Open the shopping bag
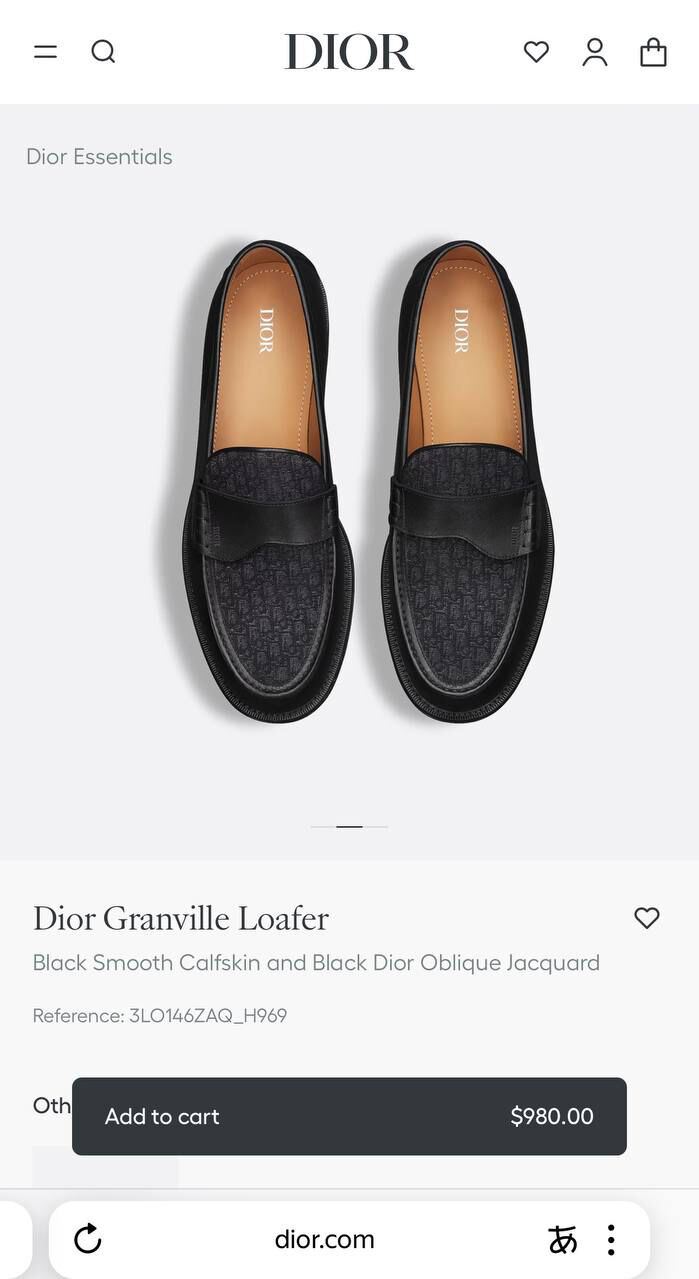Screen dimensions: 699x1279 tap(653, 52)
